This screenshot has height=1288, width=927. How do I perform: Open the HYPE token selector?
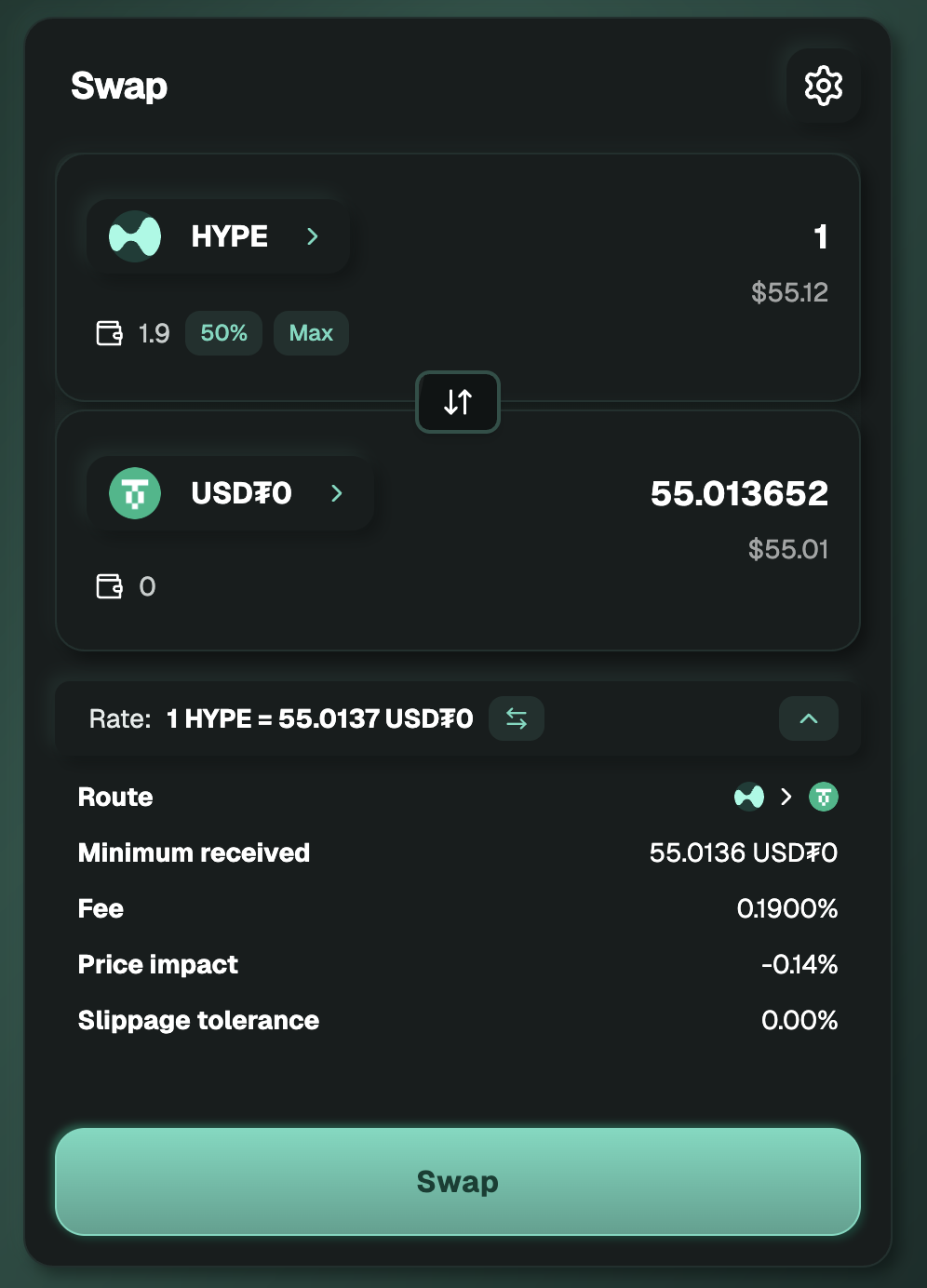pyautogui.click(x=218, y=236)
